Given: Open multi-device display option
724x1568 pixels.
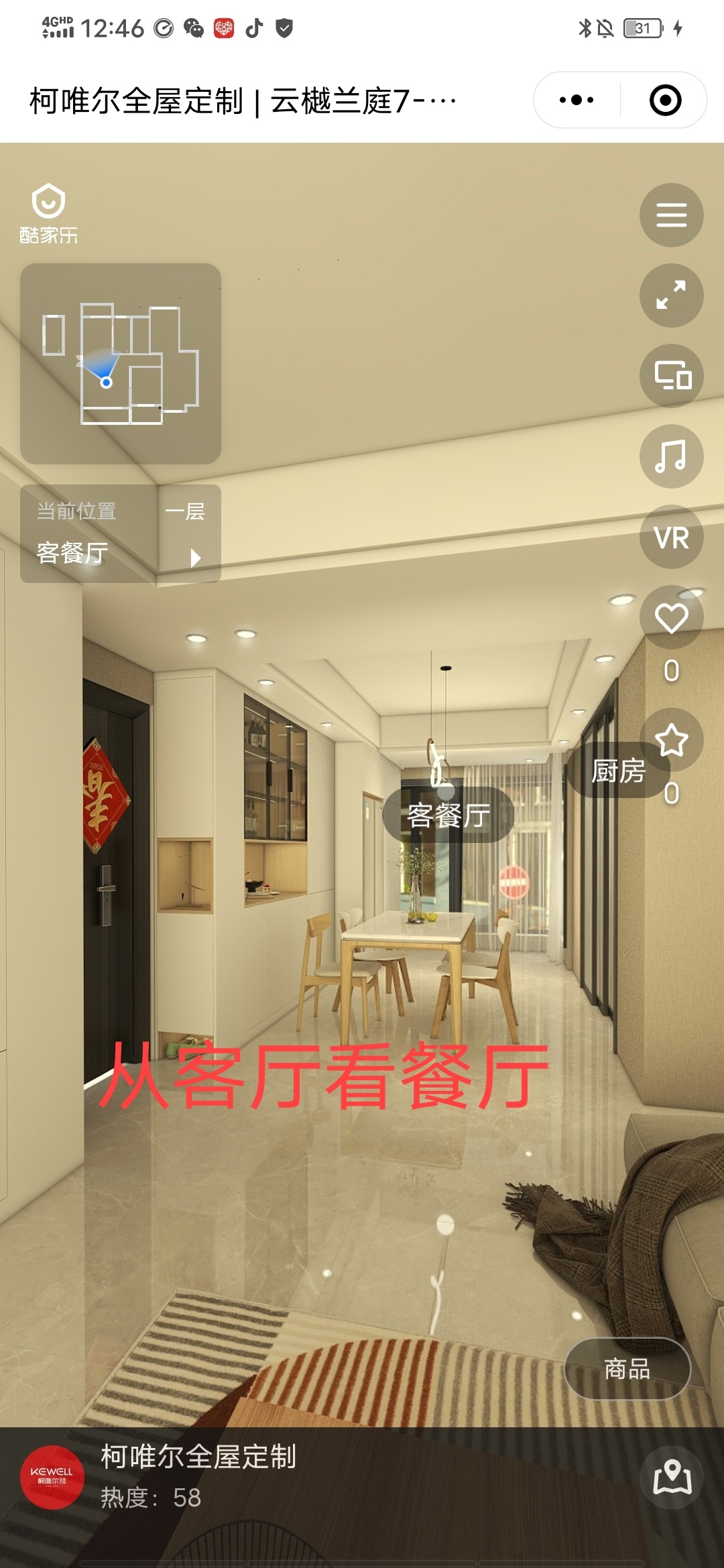Looking at the screenshot, I should [671, 376].
